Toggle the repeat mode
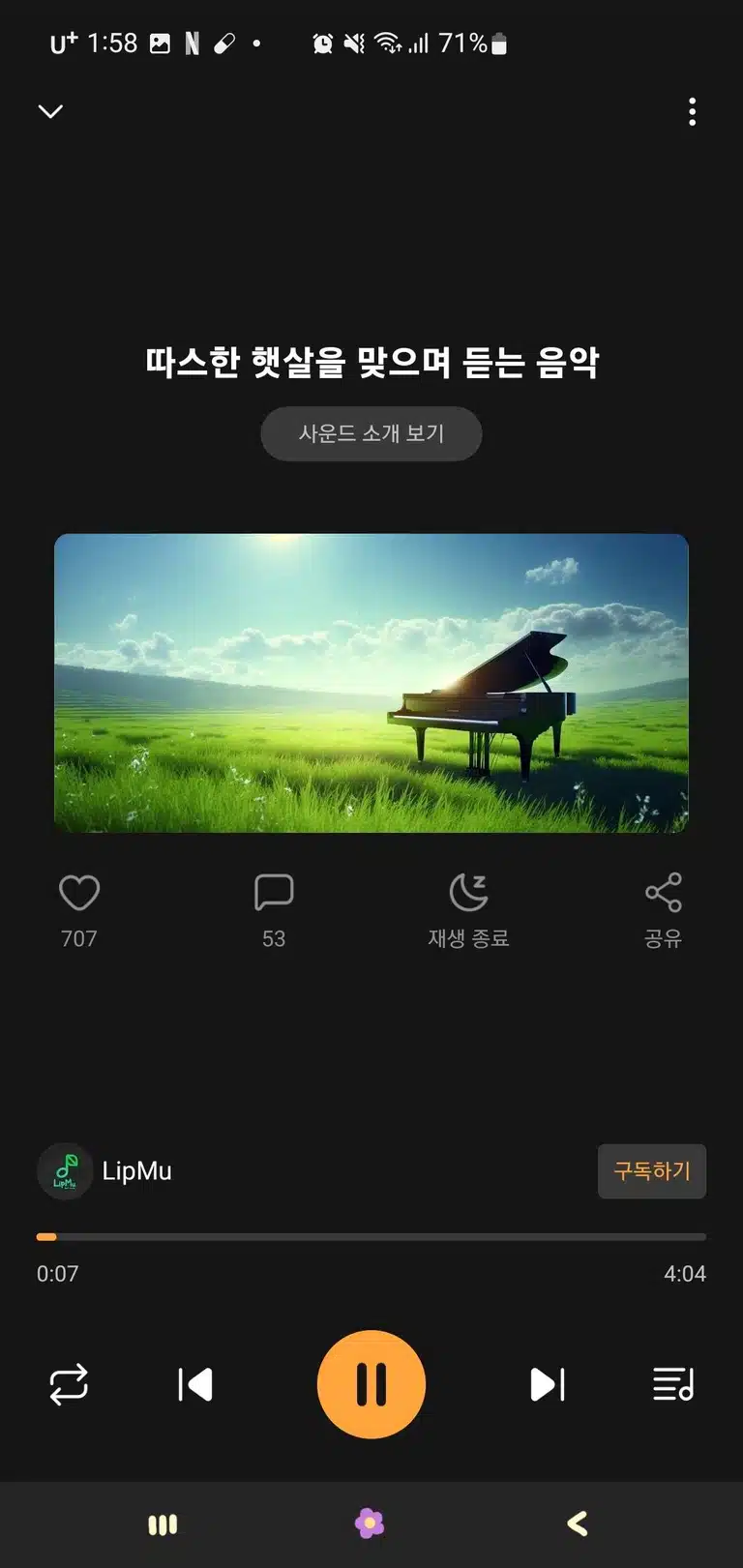Viewport: 743px width, 1568px height. point(69,1384)
